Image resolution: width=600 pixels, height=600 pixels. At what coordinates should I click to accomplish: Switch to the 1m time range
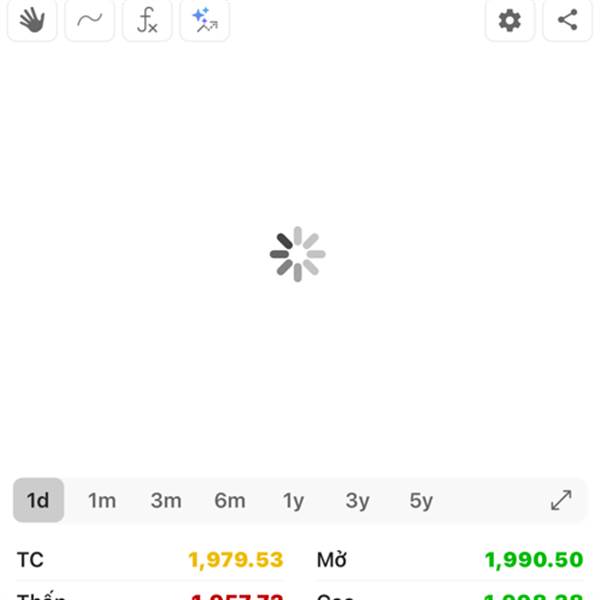point(102,500)
